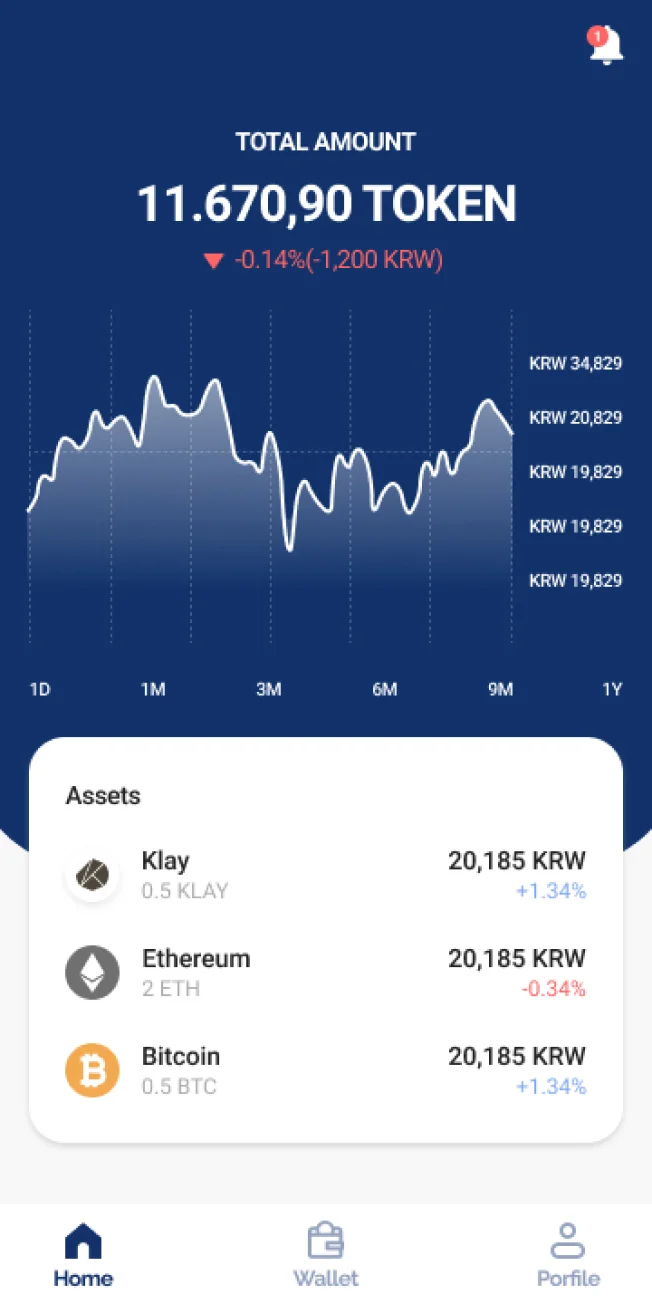The width and height of the screenshot is (652, 1306).
Task: Open the Klay asset row
Action: [326, 875]
